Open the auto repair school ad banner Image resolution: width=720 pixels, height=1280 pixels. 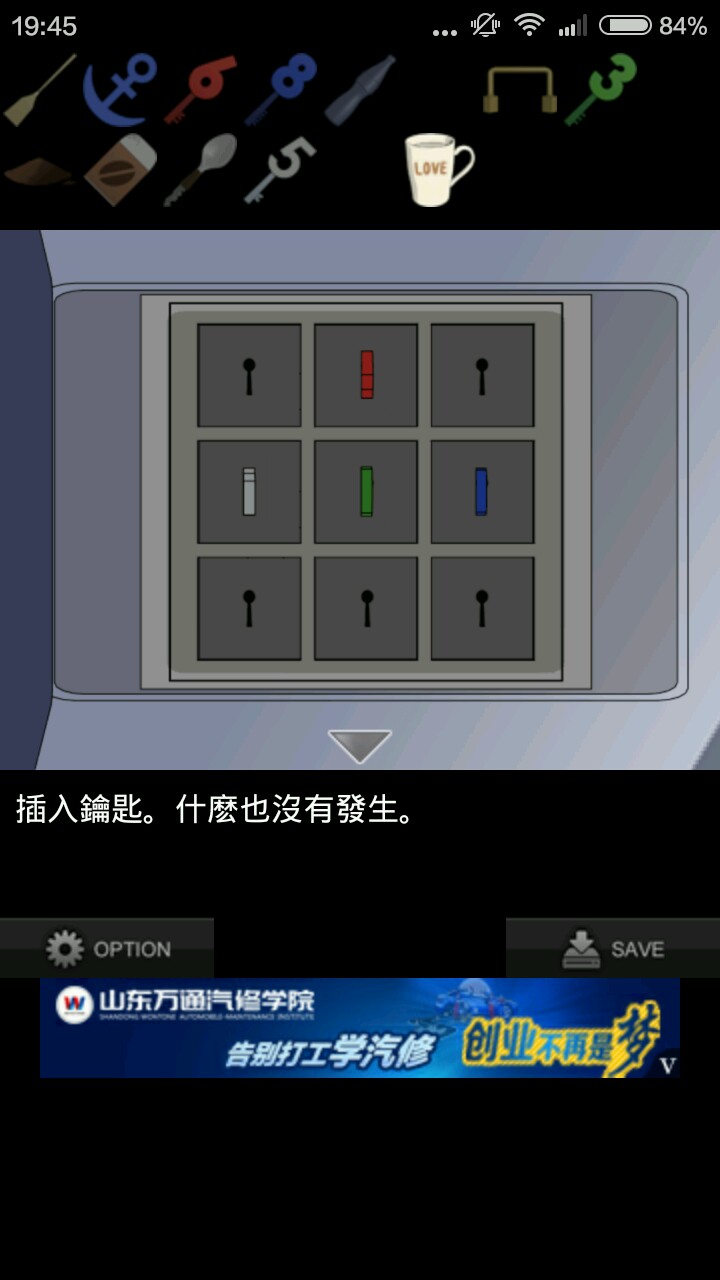pyautogui.click(x=340, y=1028)
